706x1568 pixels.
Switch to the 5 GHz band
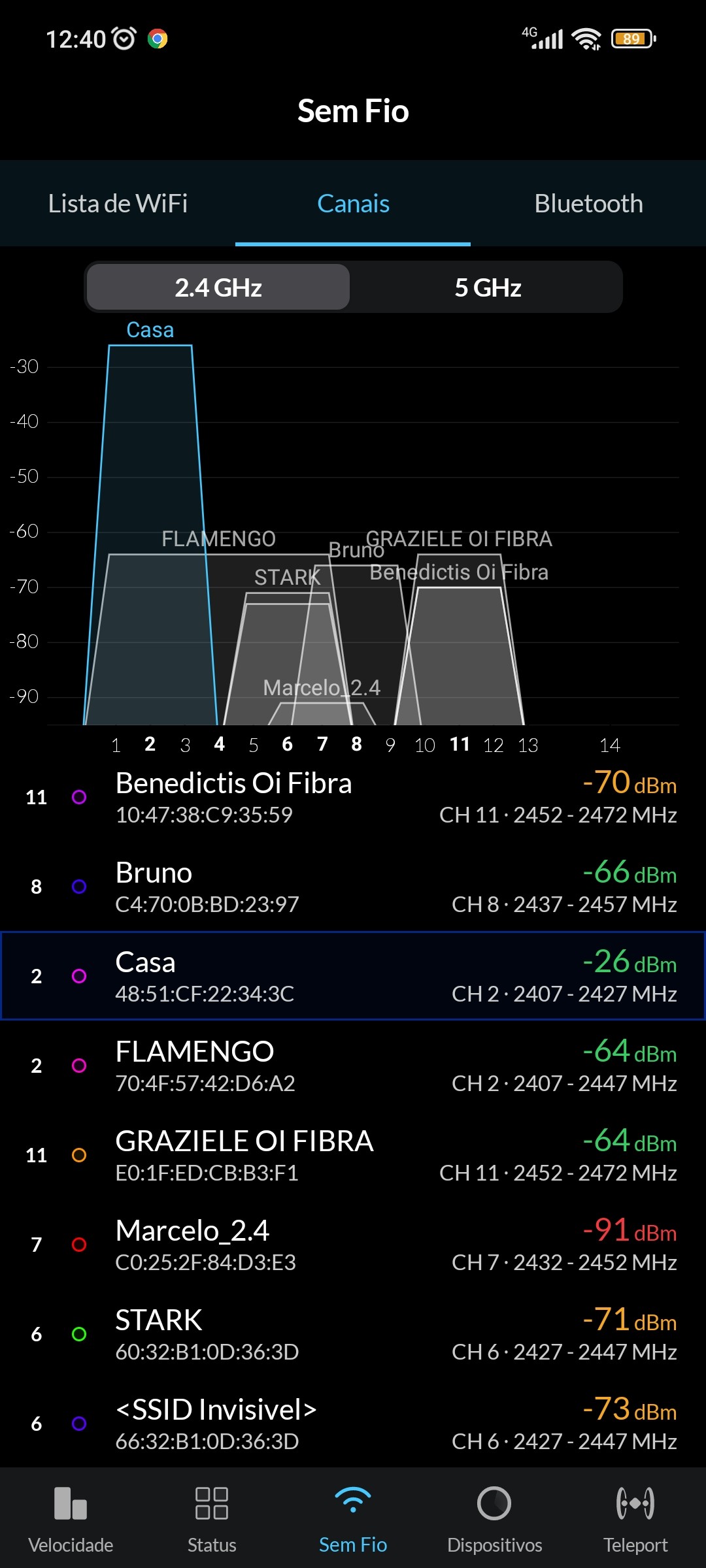click(488, 287)
